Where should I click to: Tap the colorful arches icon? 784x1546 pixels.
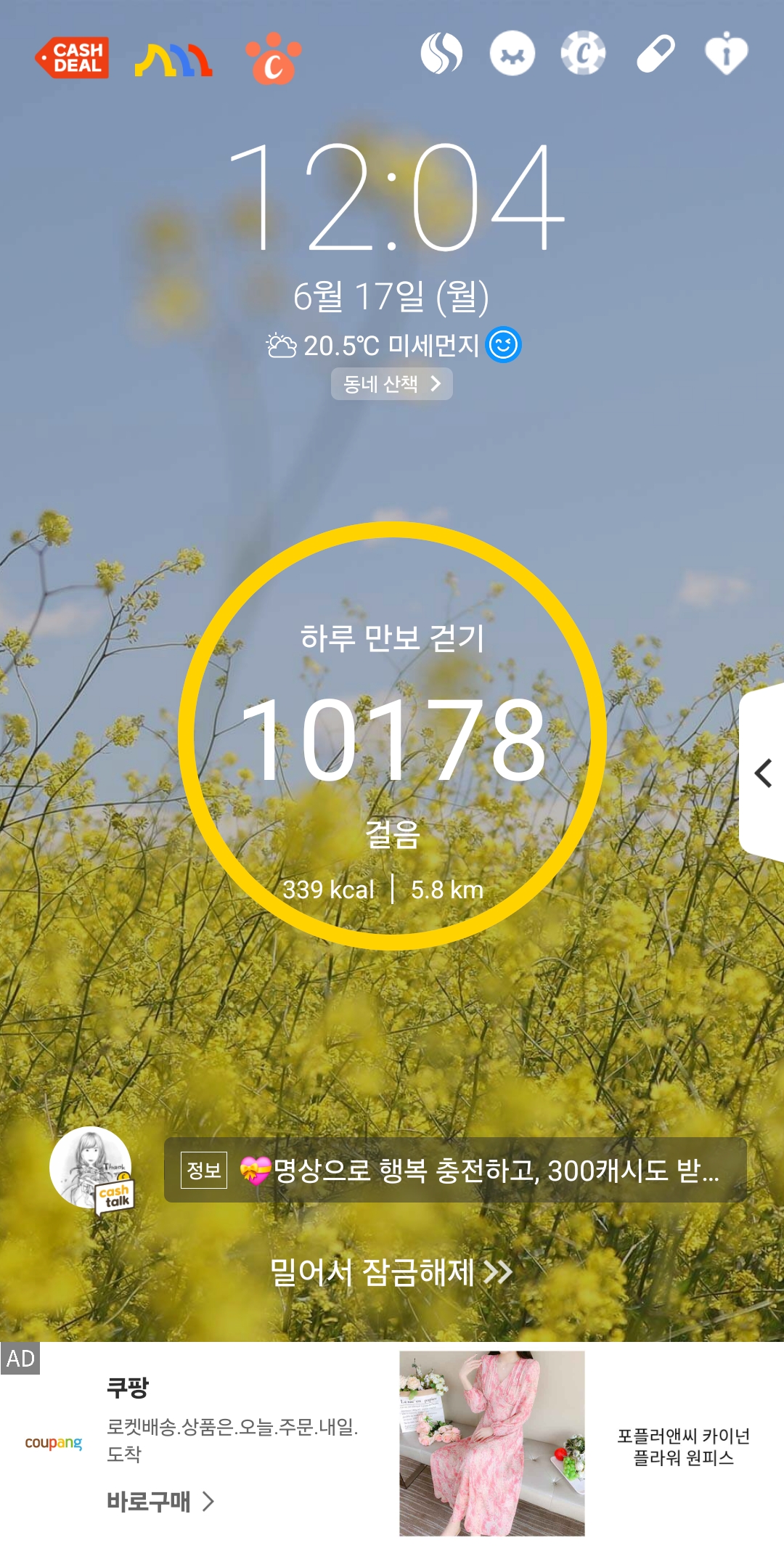point(173,60)
